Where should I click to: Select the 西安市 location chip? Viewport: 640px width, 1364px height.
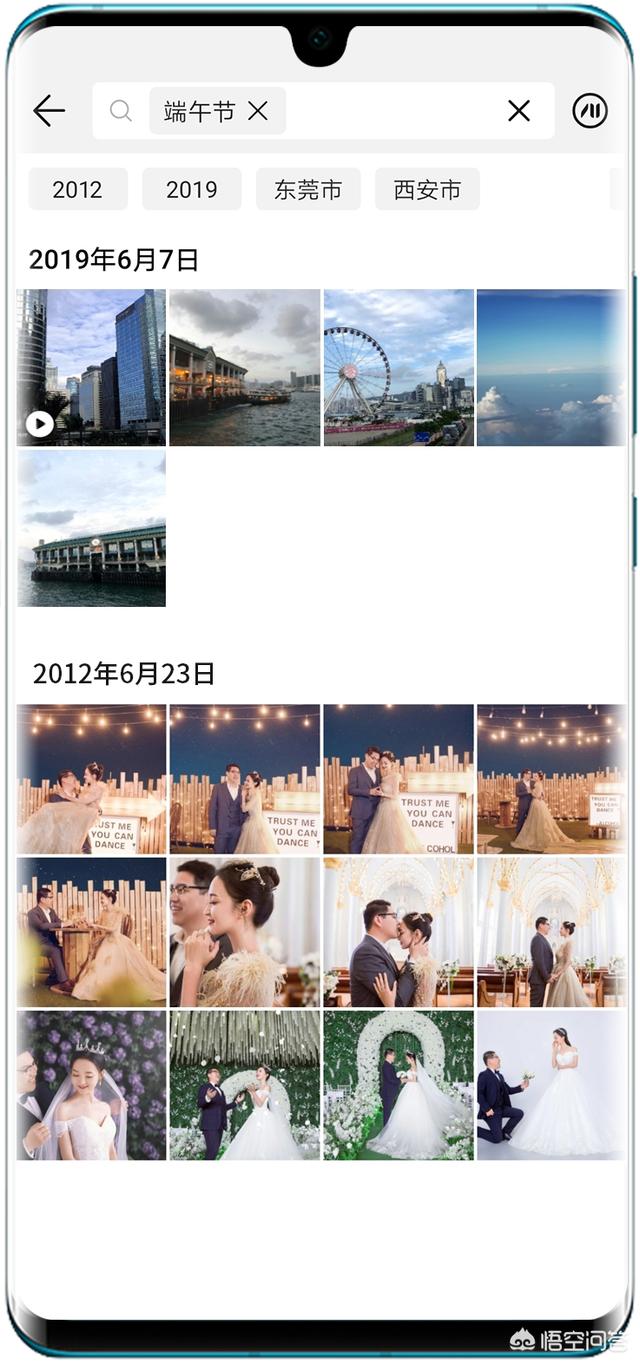point(427,189)
